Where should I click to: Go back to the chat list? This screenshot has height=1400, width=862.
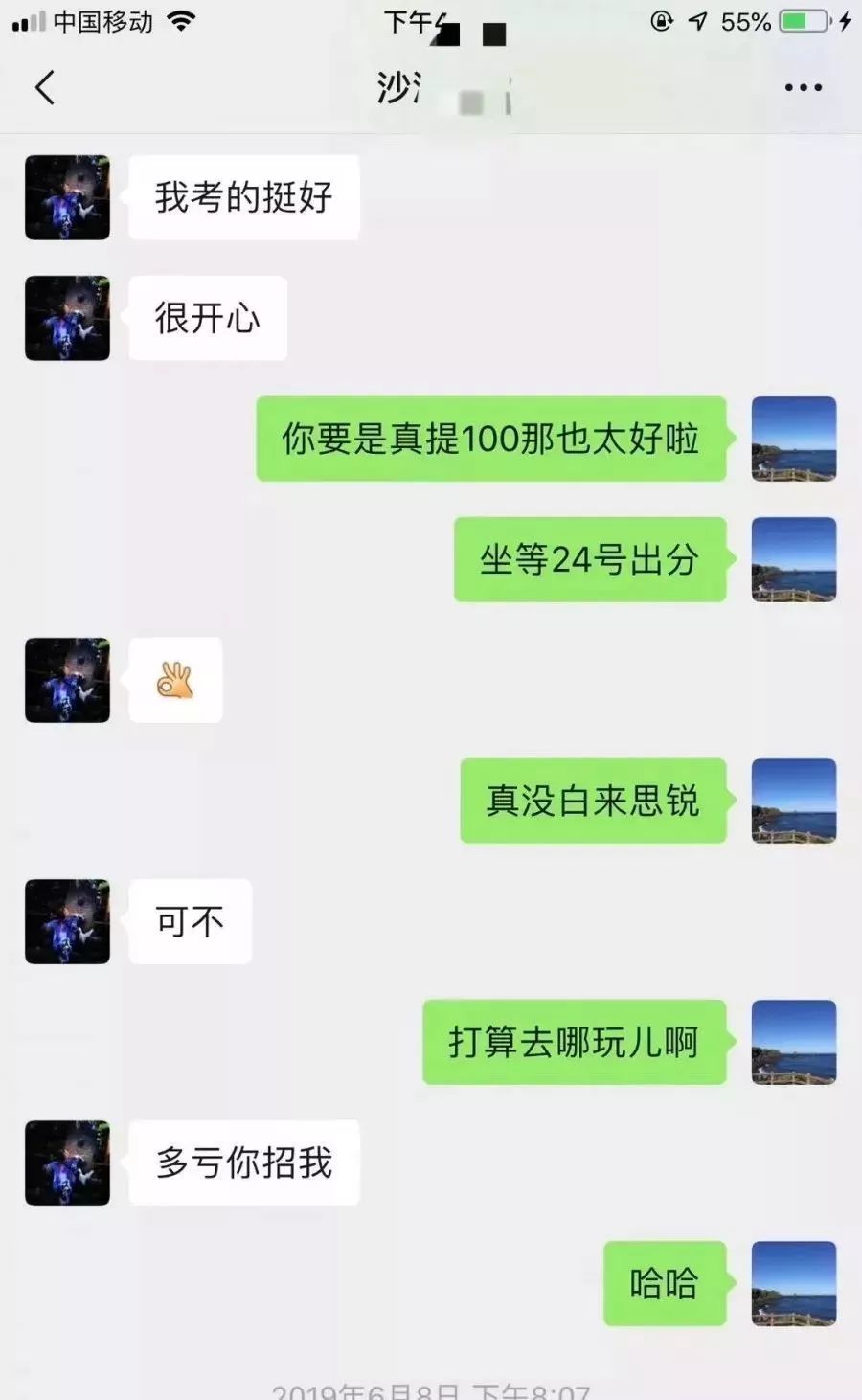45,87
